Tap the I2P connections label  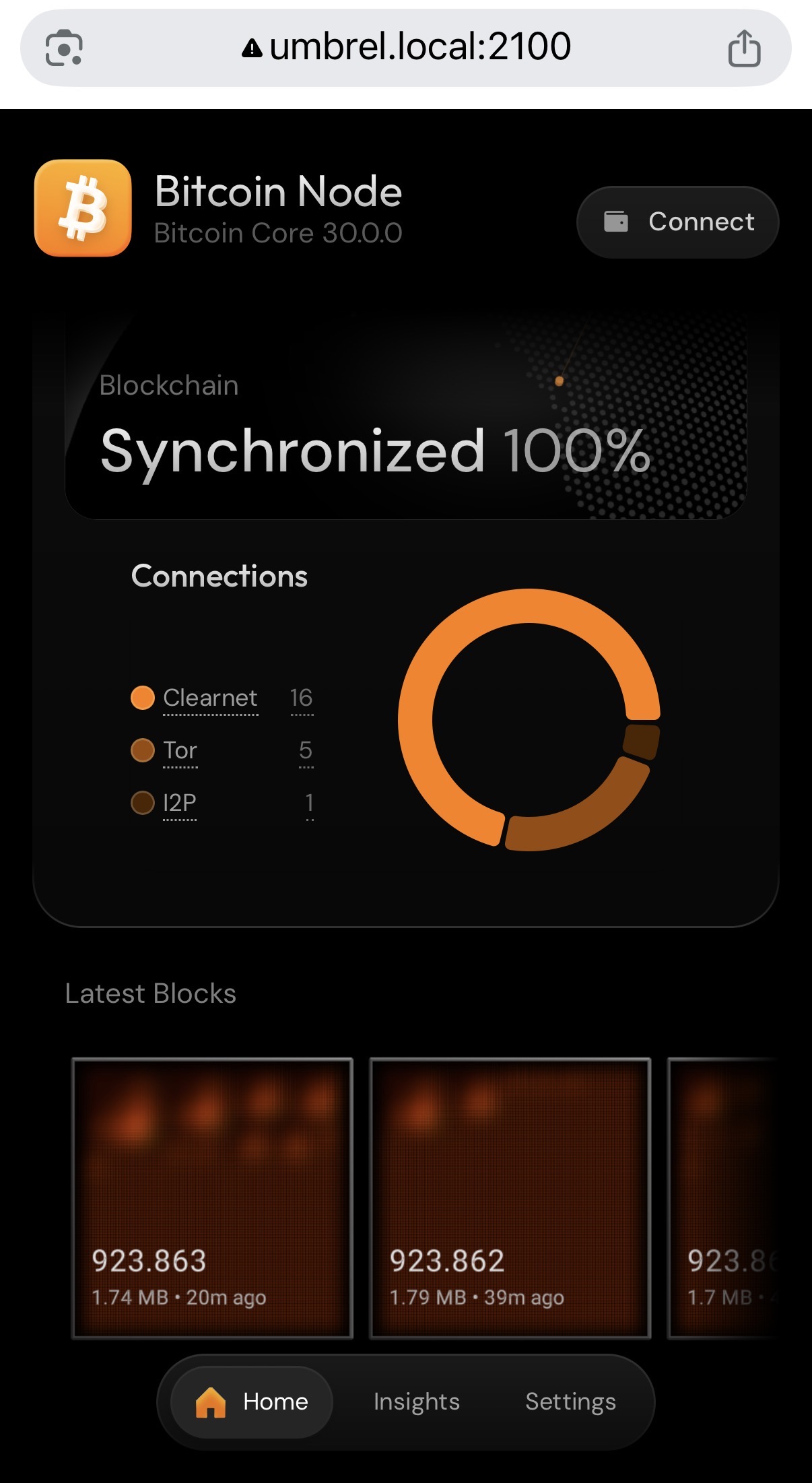179,803
